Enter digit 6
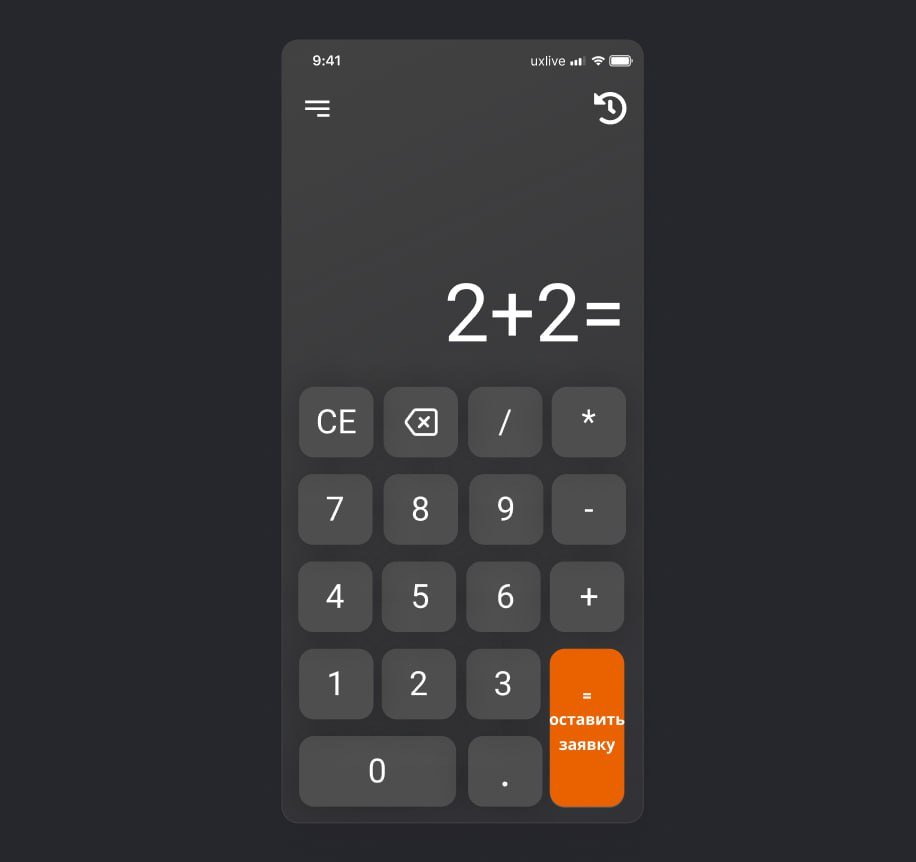 [x=505, y=597]
